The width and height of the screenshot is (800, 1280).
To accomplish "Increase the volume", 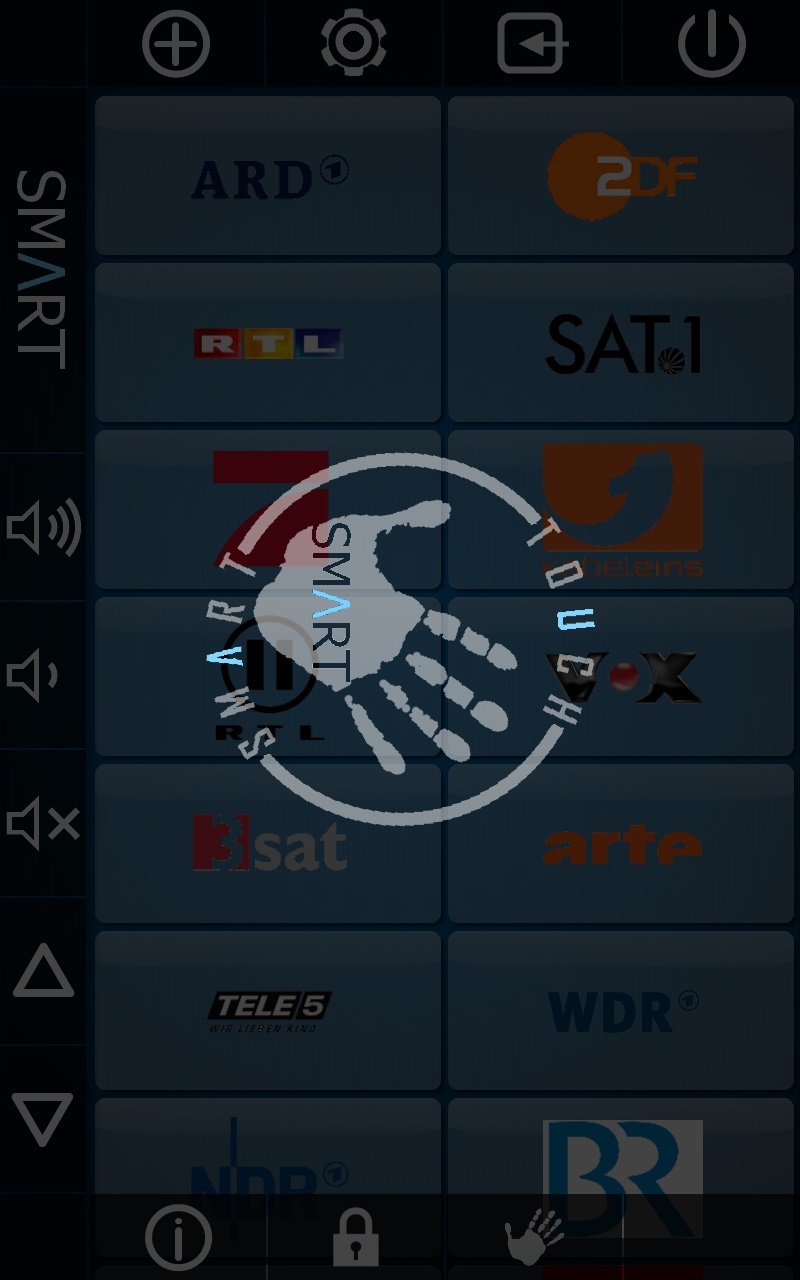I will 43,527.
